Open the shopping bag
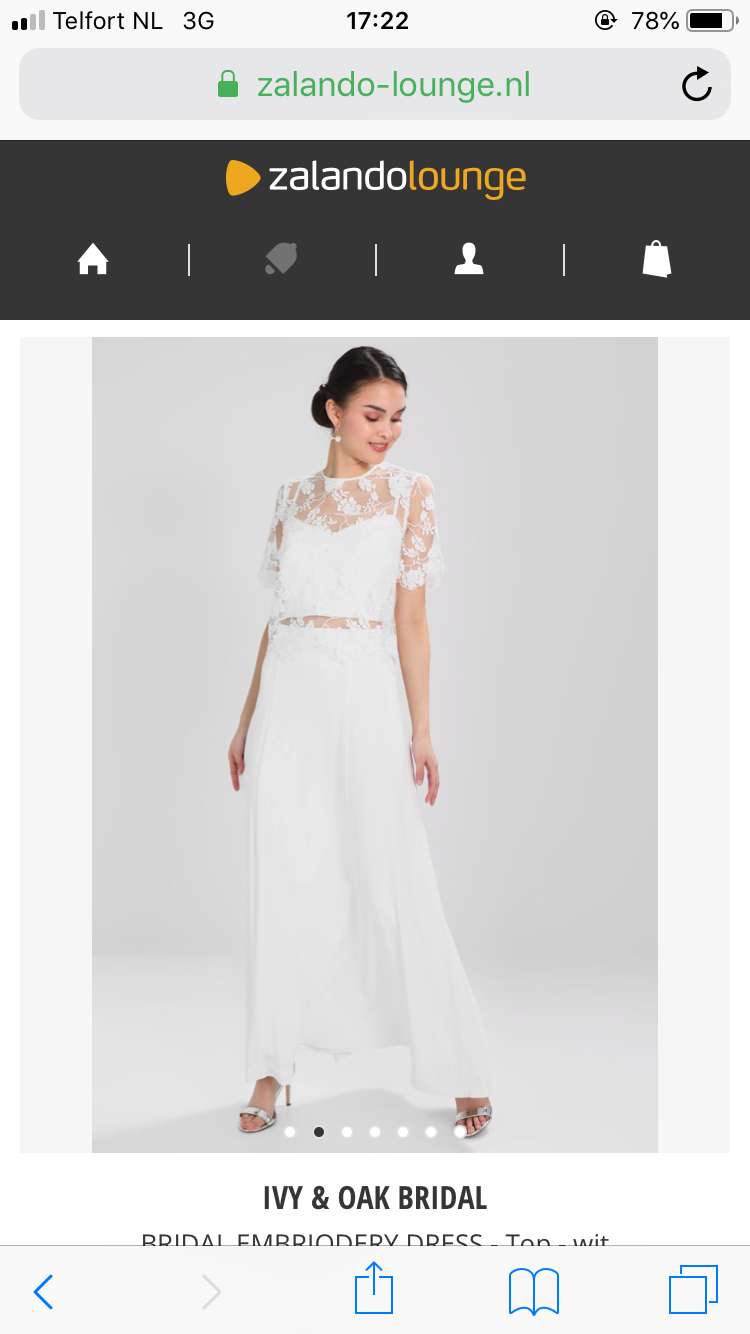This screenshot has height=1334, width=750. 657,259
